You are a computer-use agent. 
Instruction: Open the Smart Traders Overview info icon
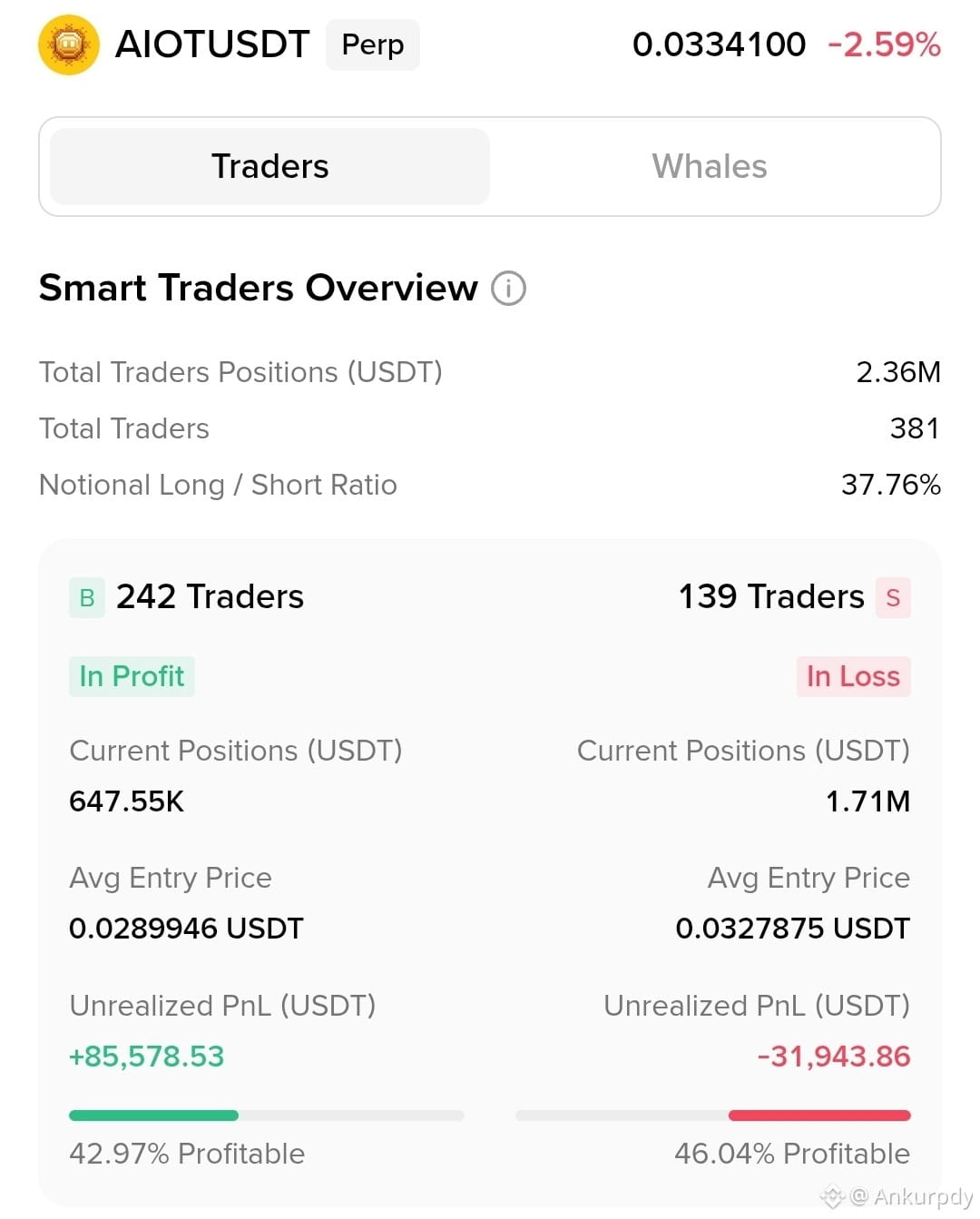(x=508, y=289)
